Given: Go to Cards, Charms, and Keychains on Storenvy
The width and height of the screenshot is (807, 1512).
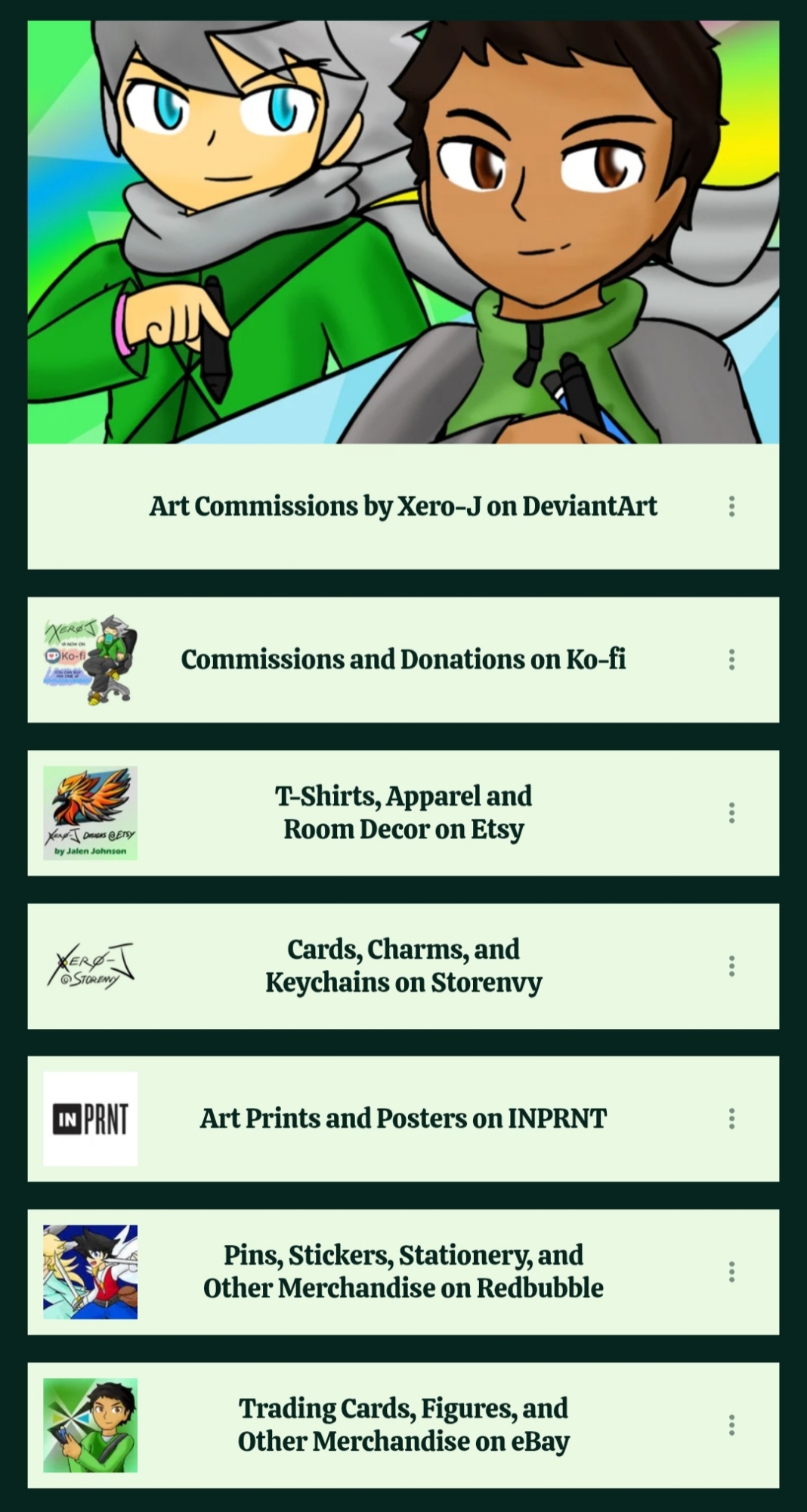Looking at the screenshot, I should (x=403, y=965).
